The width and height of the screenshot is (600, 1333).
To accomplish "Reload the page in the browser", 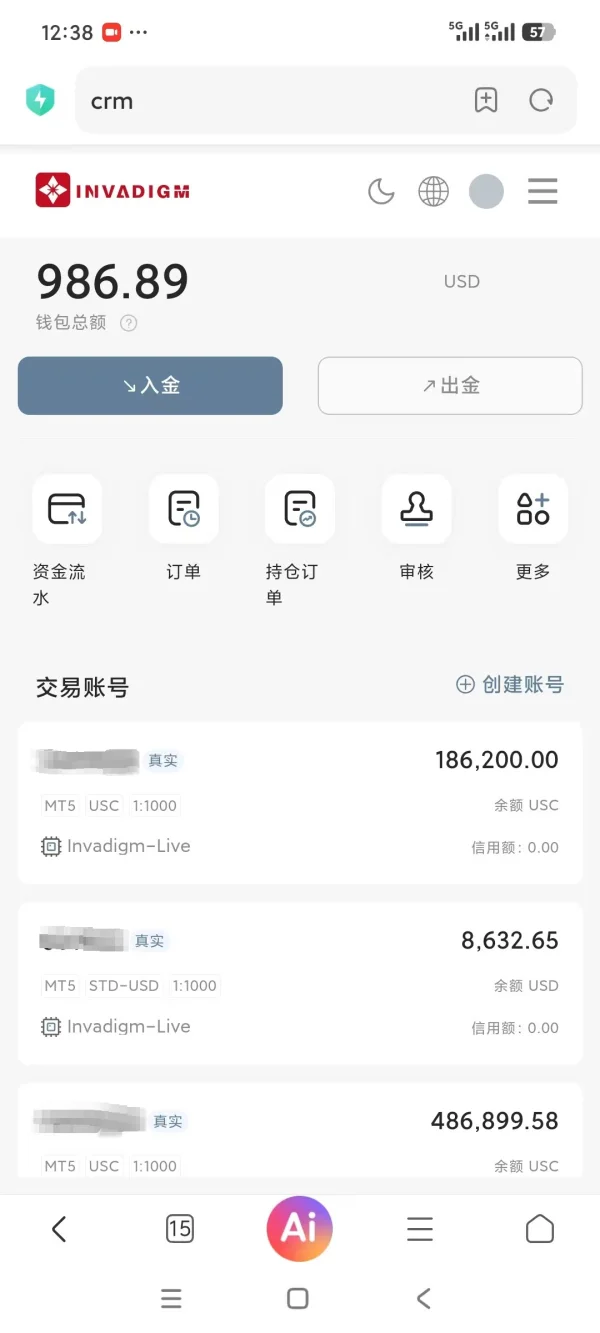I will point(541,100).
